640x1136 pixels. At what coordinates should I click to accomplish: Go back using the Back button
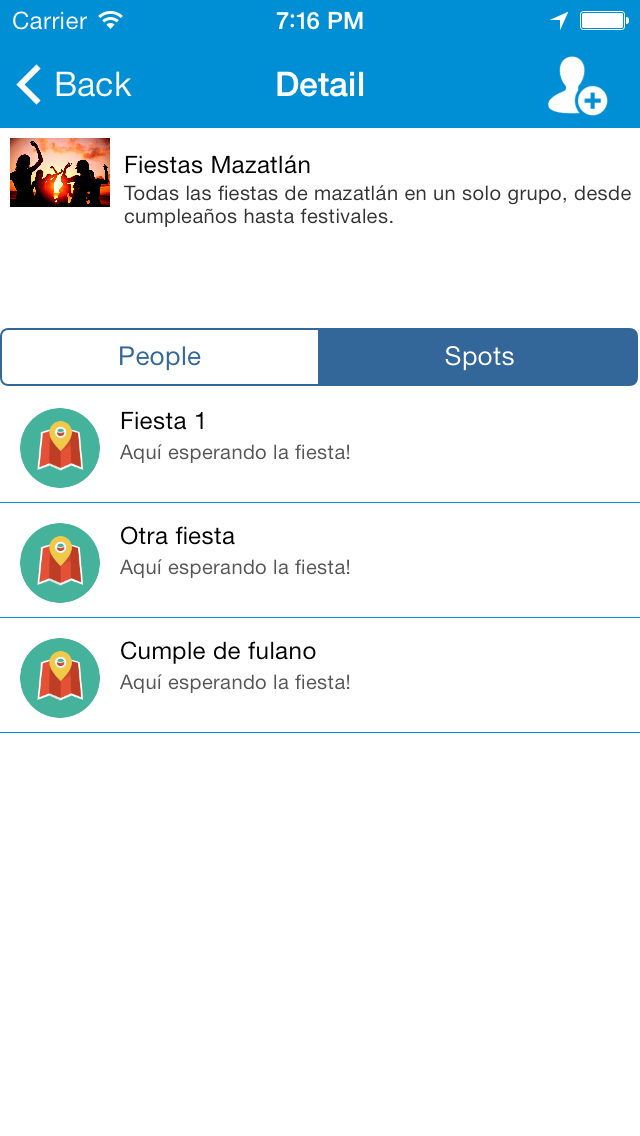73,85
